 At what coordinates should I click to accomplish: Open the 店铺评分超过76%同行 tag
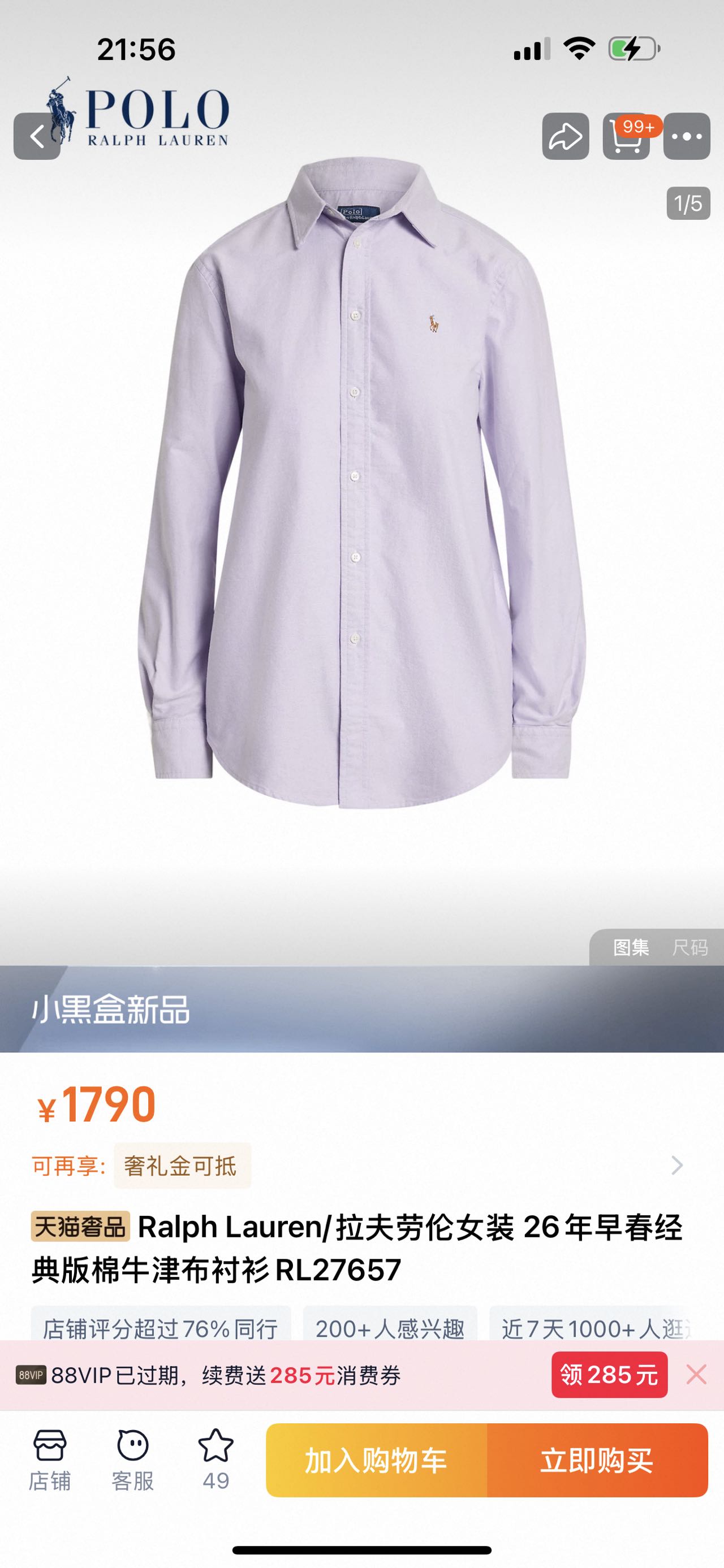coord(161,1328)
